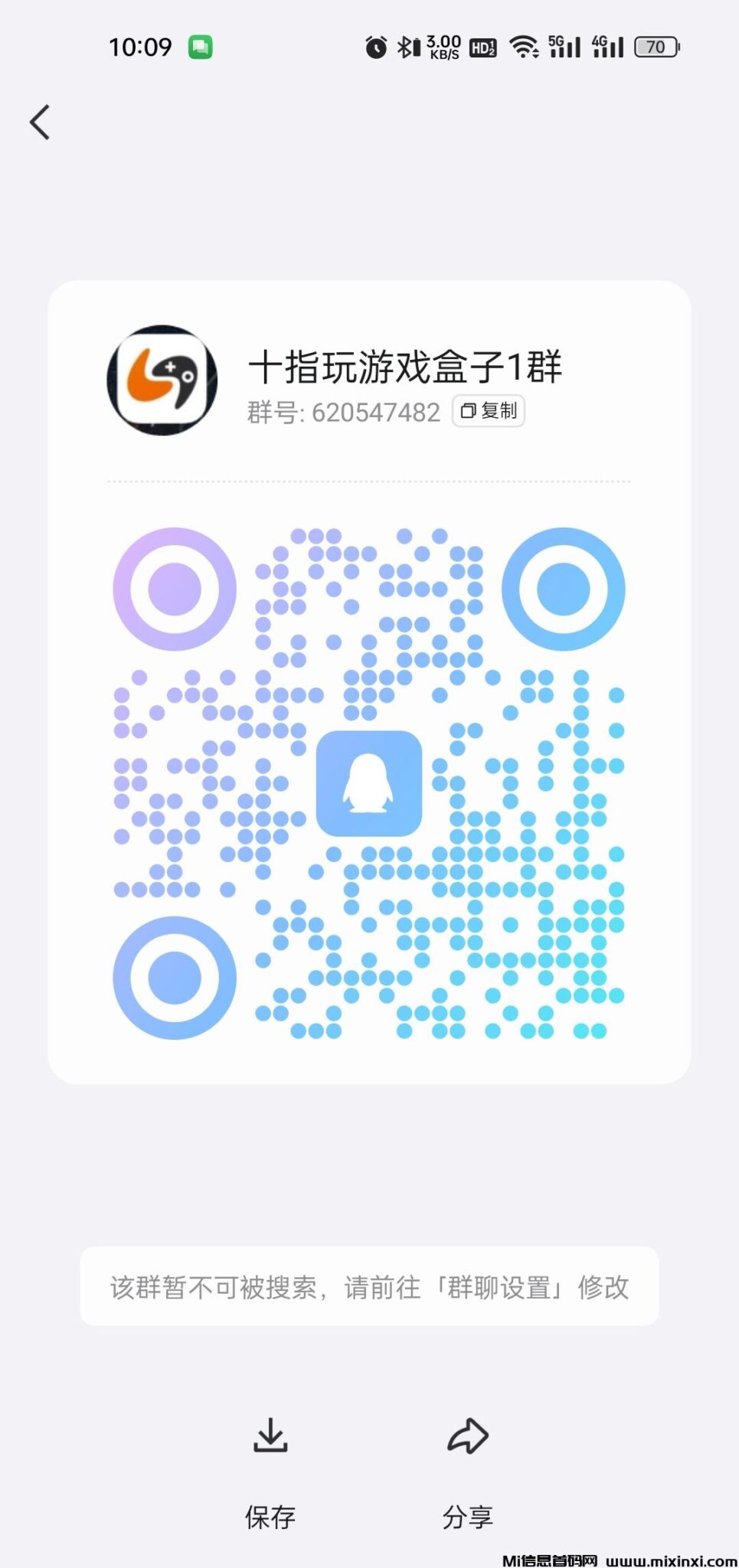Screen dimensions: 739x1568
Task: Tap the download icon above 保存
Action: 270,1438
